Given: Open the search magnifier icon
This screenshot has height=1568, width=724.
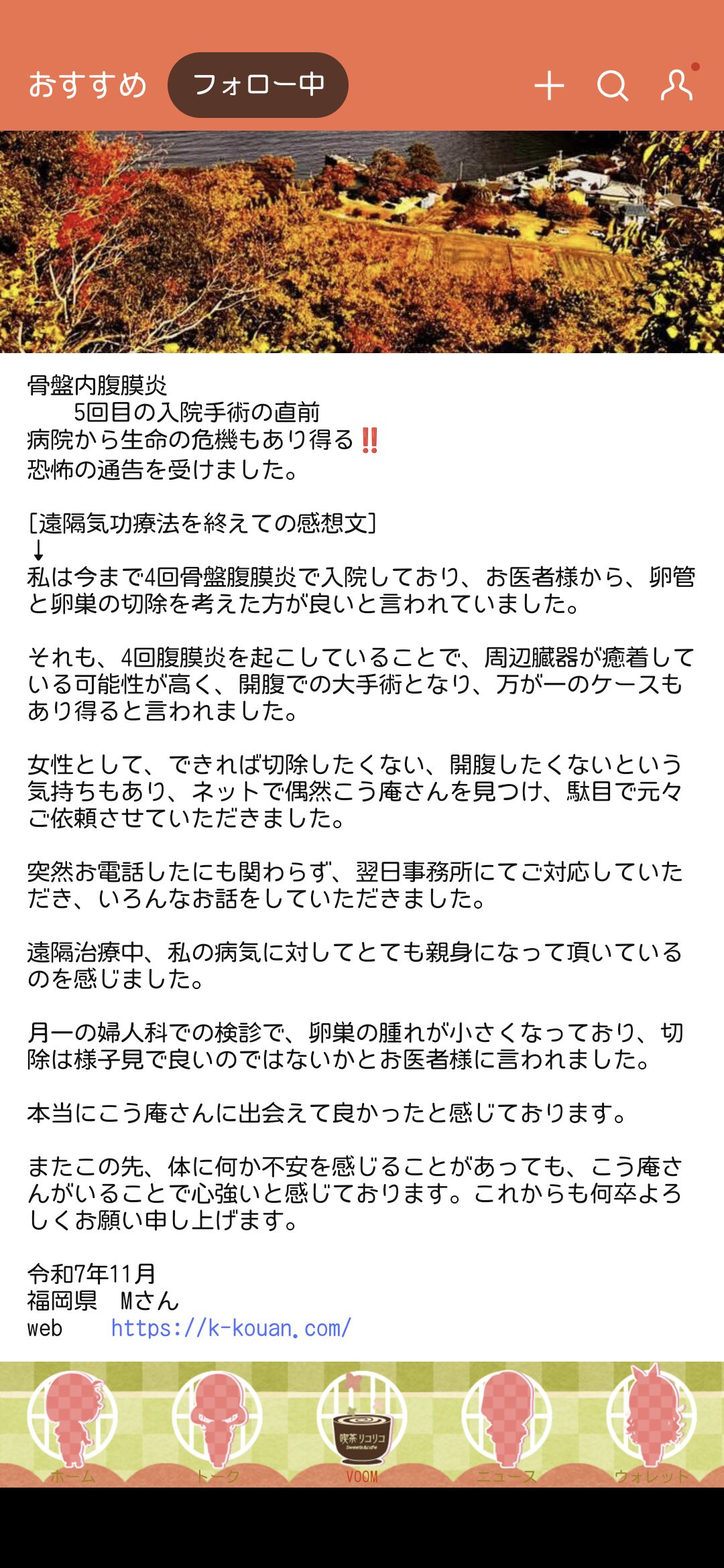Looking at the screenshot, I should pos(612,86).
